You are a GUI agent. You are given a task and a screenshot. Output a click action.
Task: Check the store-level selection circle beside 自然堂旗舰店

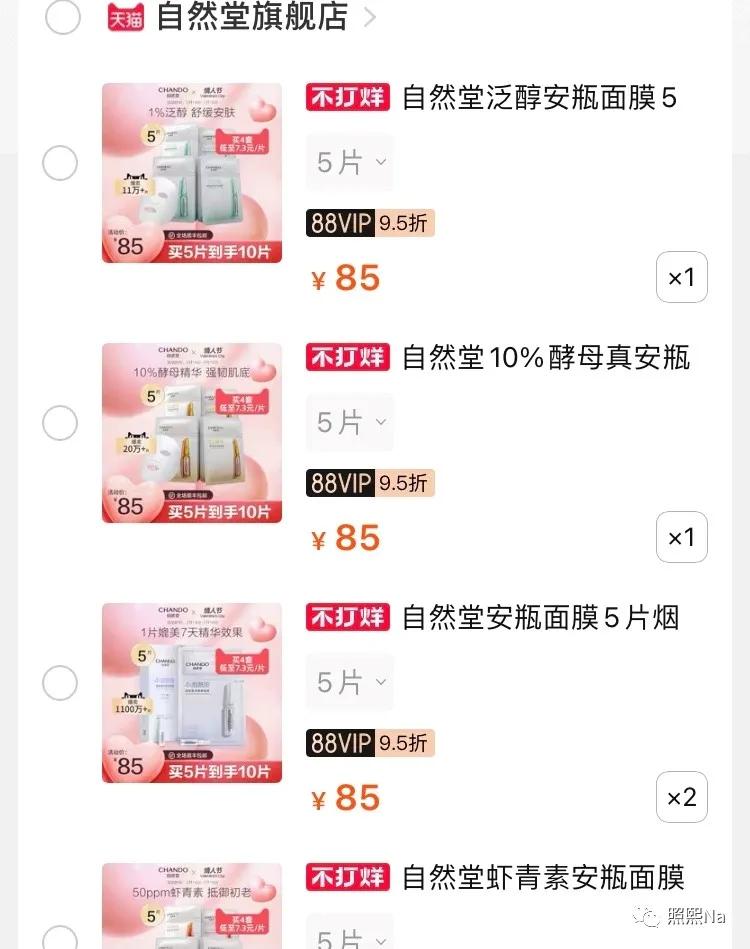(63, 18)
